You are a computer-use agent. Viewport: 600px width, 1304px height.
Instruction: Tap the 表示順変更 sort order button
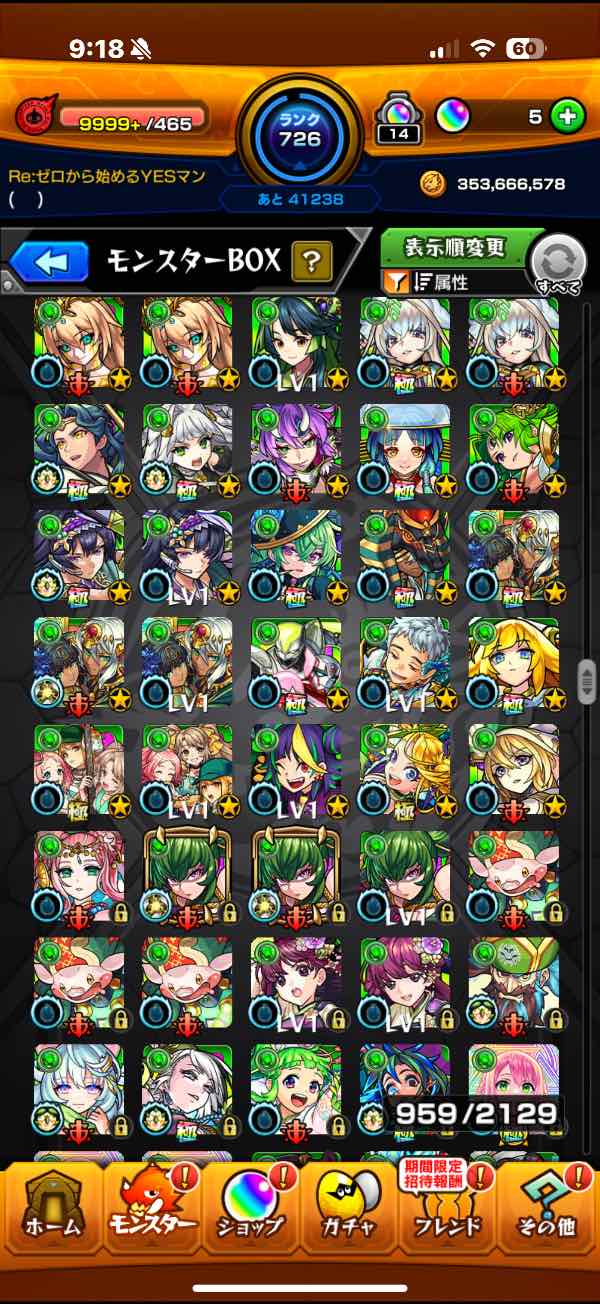point(454,247)
